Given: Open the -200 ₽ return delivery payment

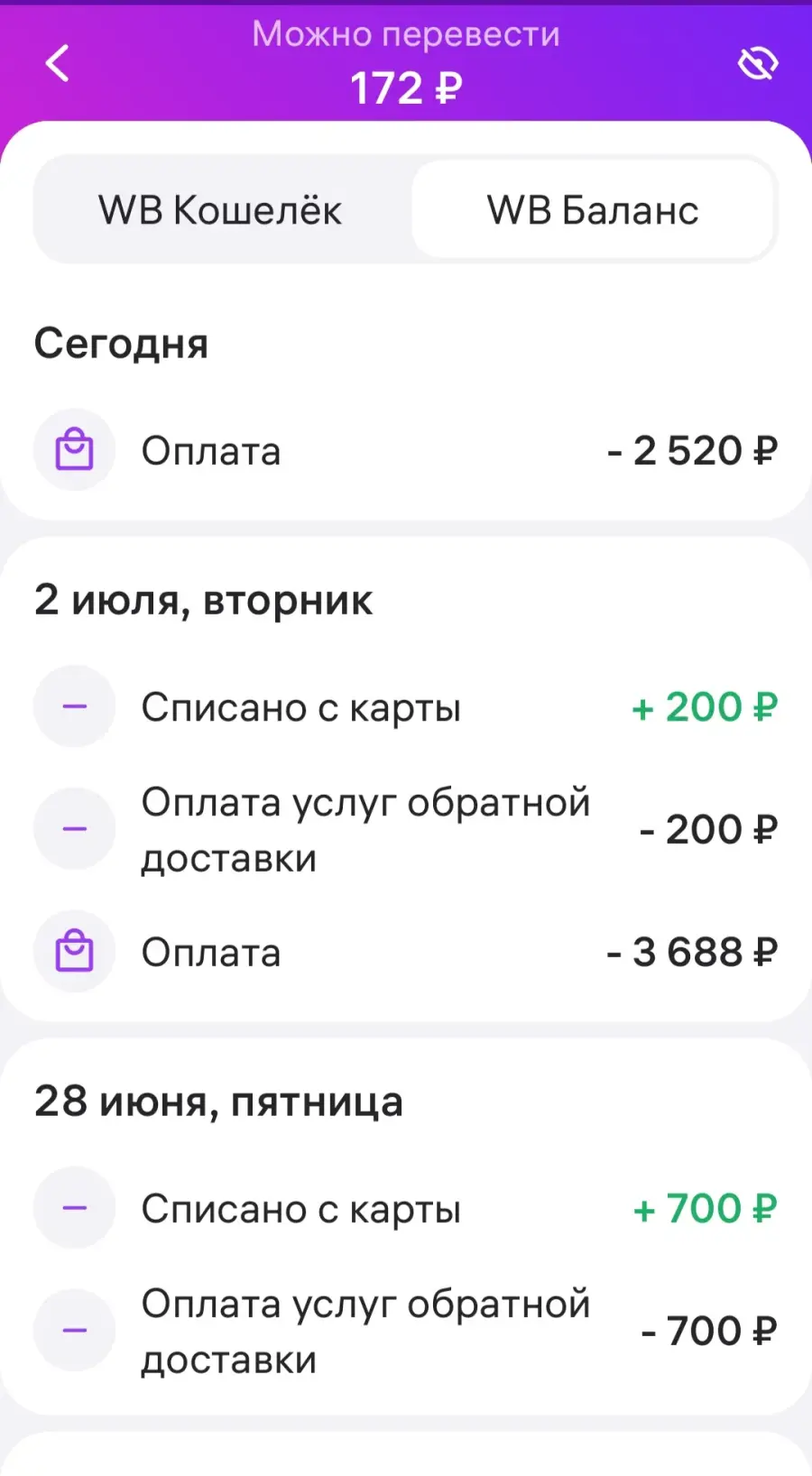Looking at the screenshot, I should (x=406, y=829).
